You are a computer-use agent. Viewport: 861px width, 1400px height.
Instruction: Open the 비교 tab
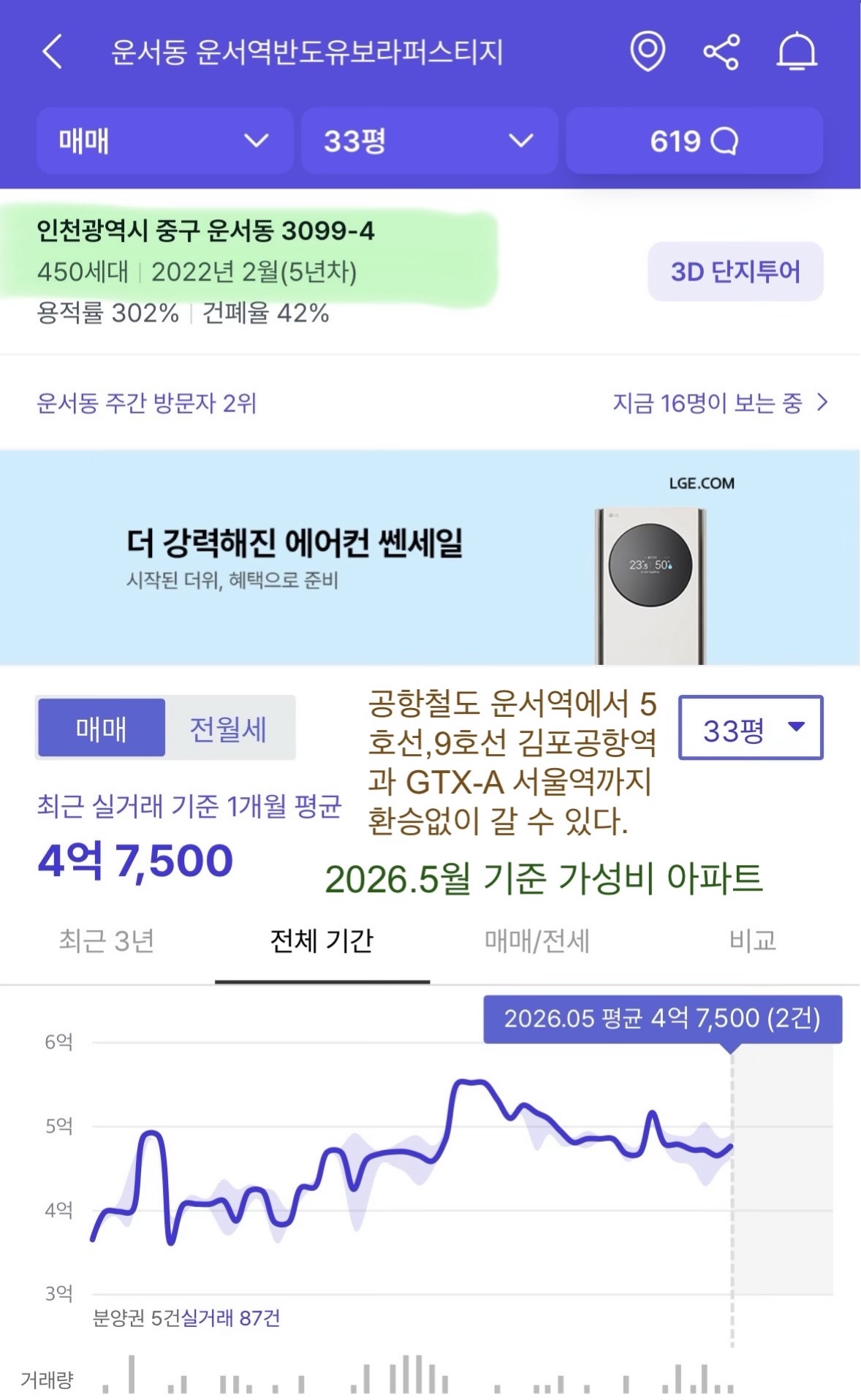753,941
